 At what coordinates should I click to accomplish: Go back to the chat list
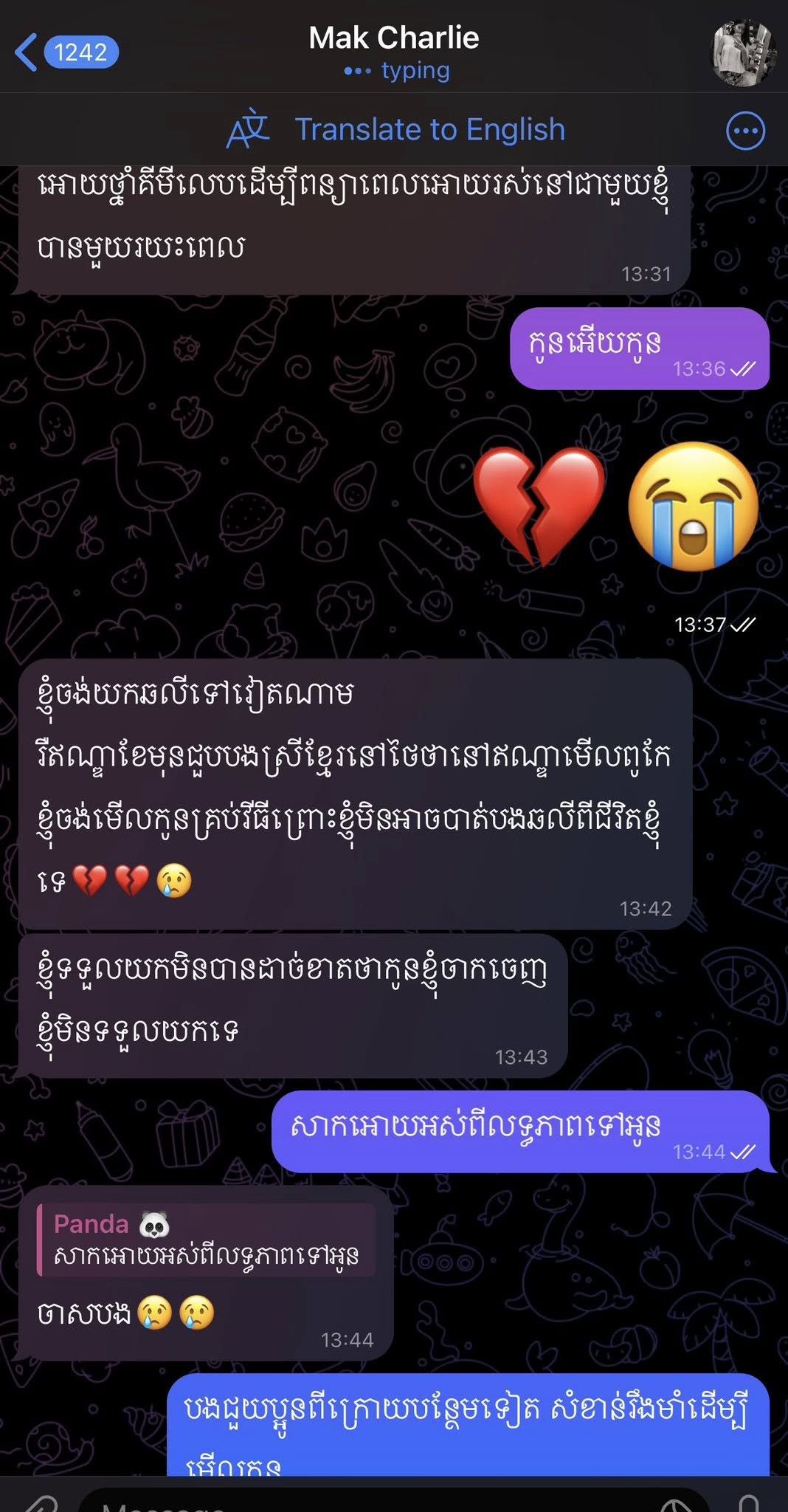coord(65,52)
